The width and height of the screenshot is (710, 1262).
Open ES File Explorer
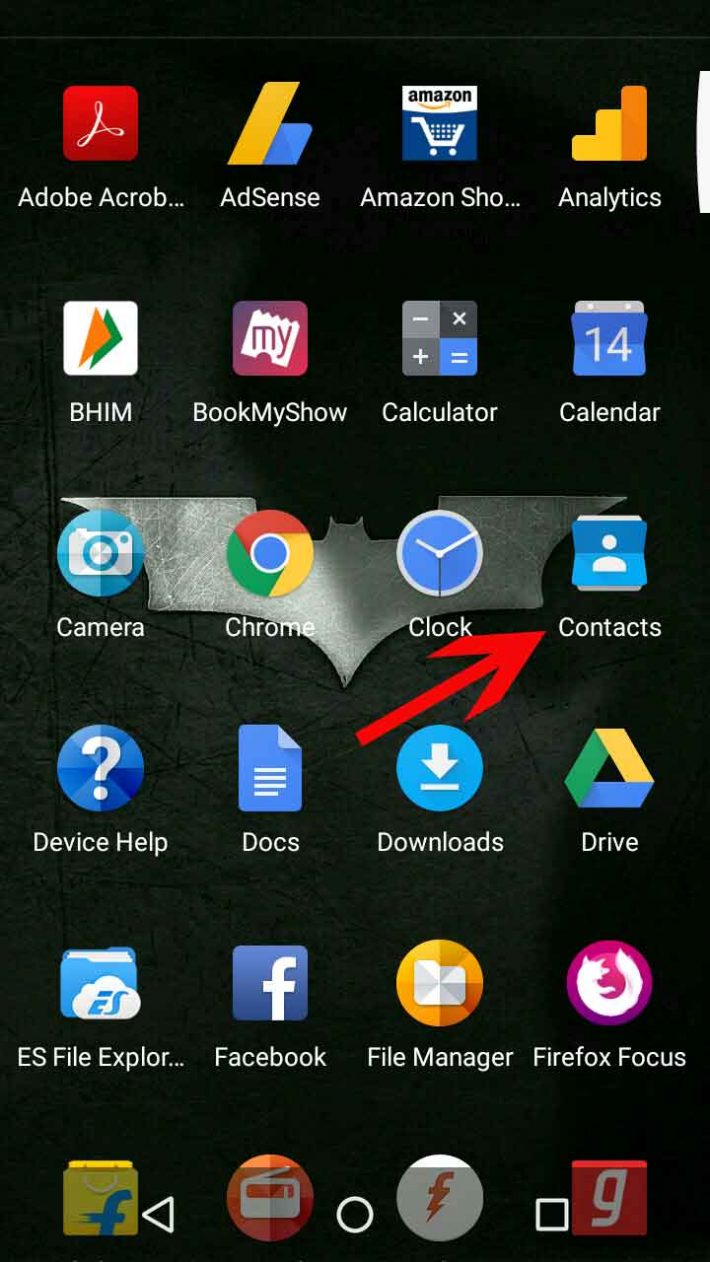click(100, 984)
